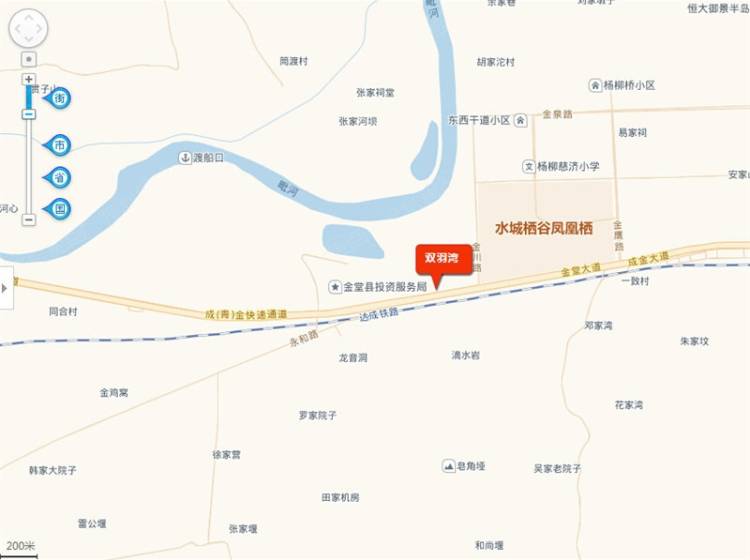This screenshot has height=560, width=750.
Task: Jump to province level zoom (省)
Action: tap(60, 177)
